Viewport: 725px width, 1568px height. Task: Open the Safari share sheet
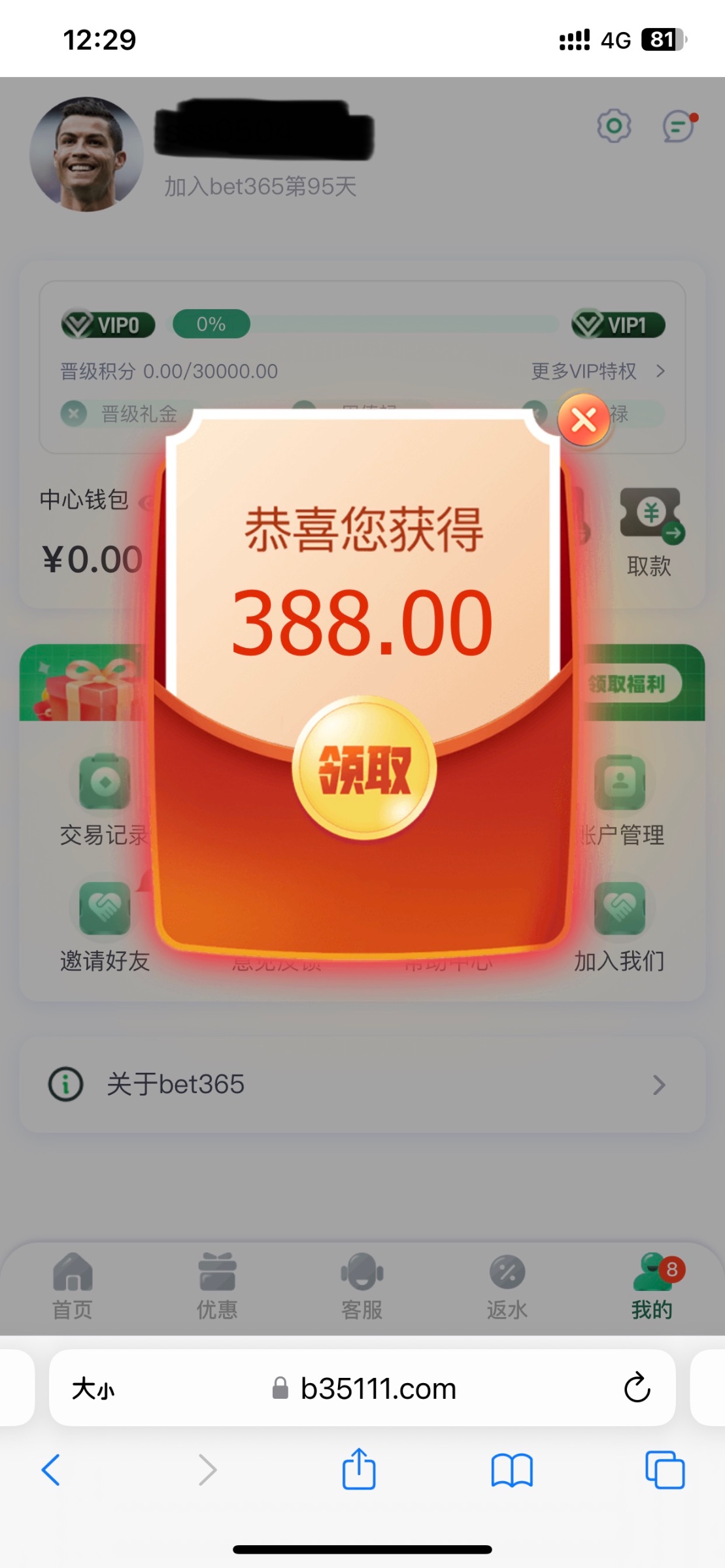pyautogui.click(x=359, y=1470)
